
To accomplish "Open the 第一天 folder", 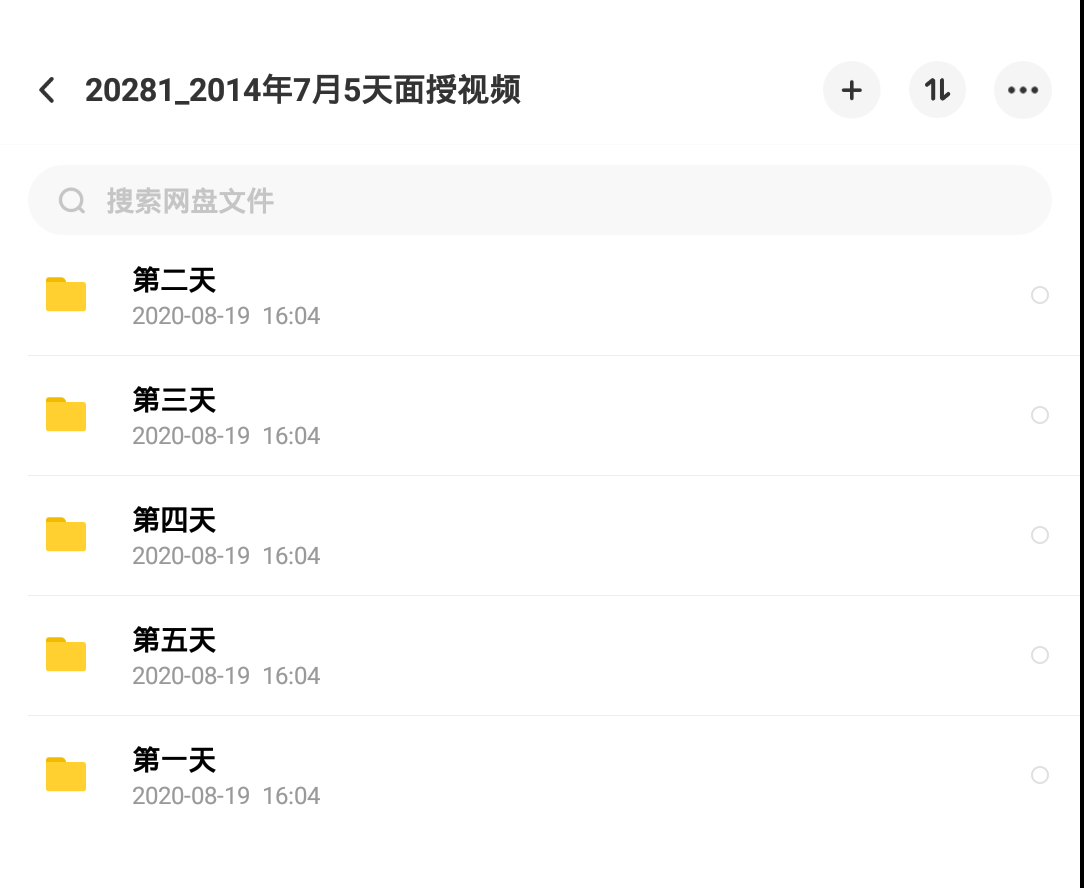I will click(539, 775).
